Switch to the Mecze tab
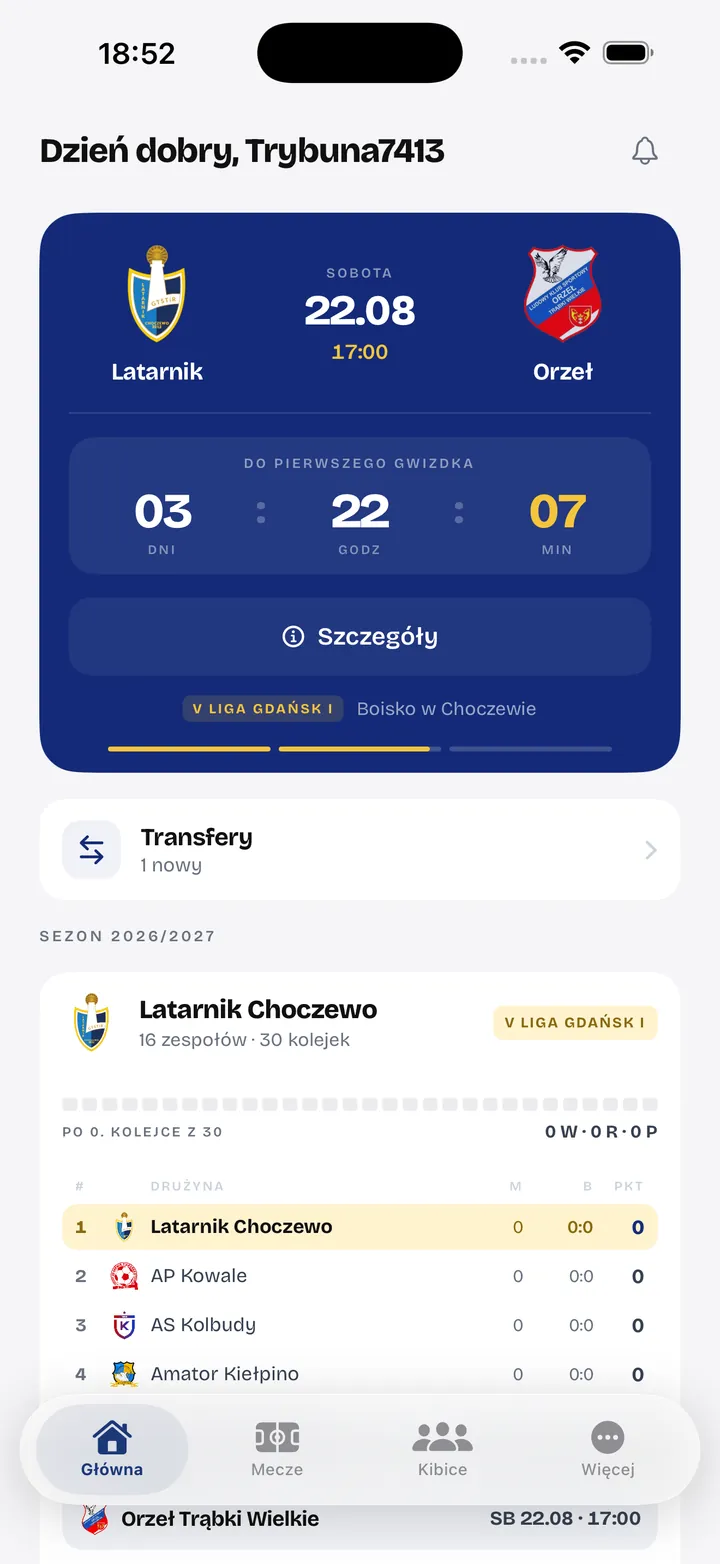Image resolution: width=720 pixels, height=1564 pixels. point(277,1449)
